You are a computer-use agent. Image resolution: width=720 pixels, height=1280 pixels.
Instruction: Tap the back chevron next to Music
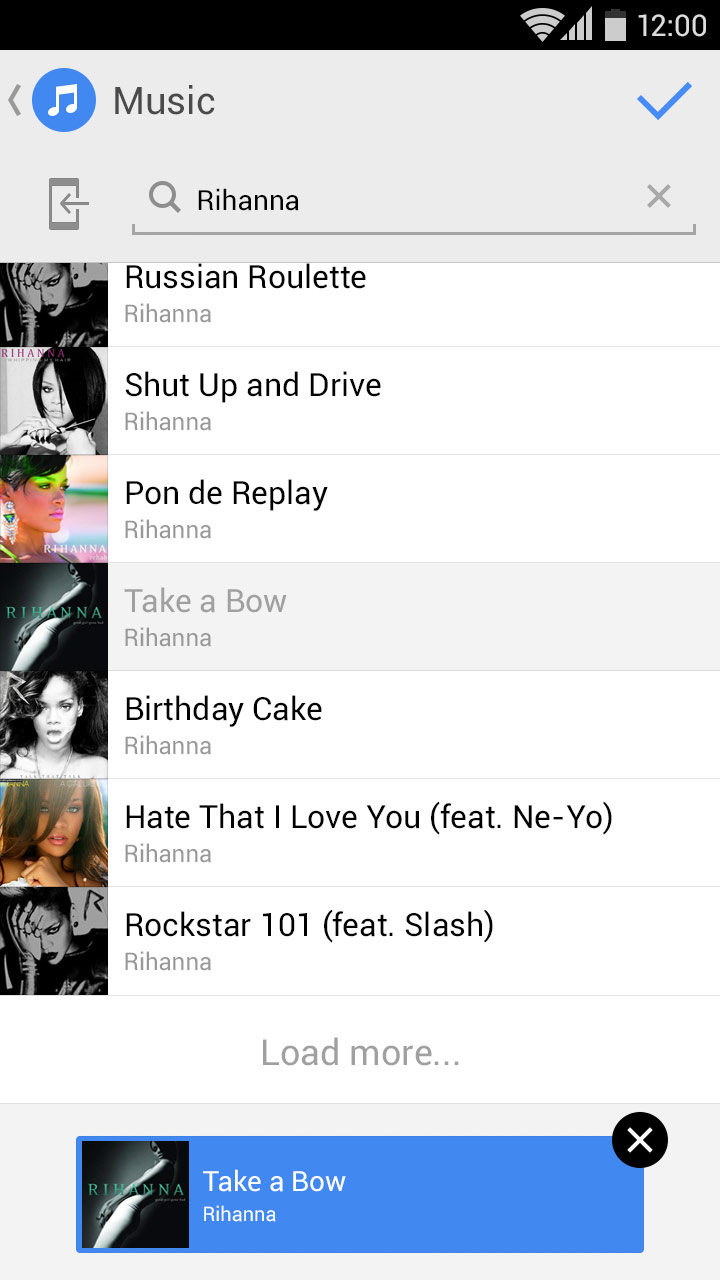(x=14, y=100)
